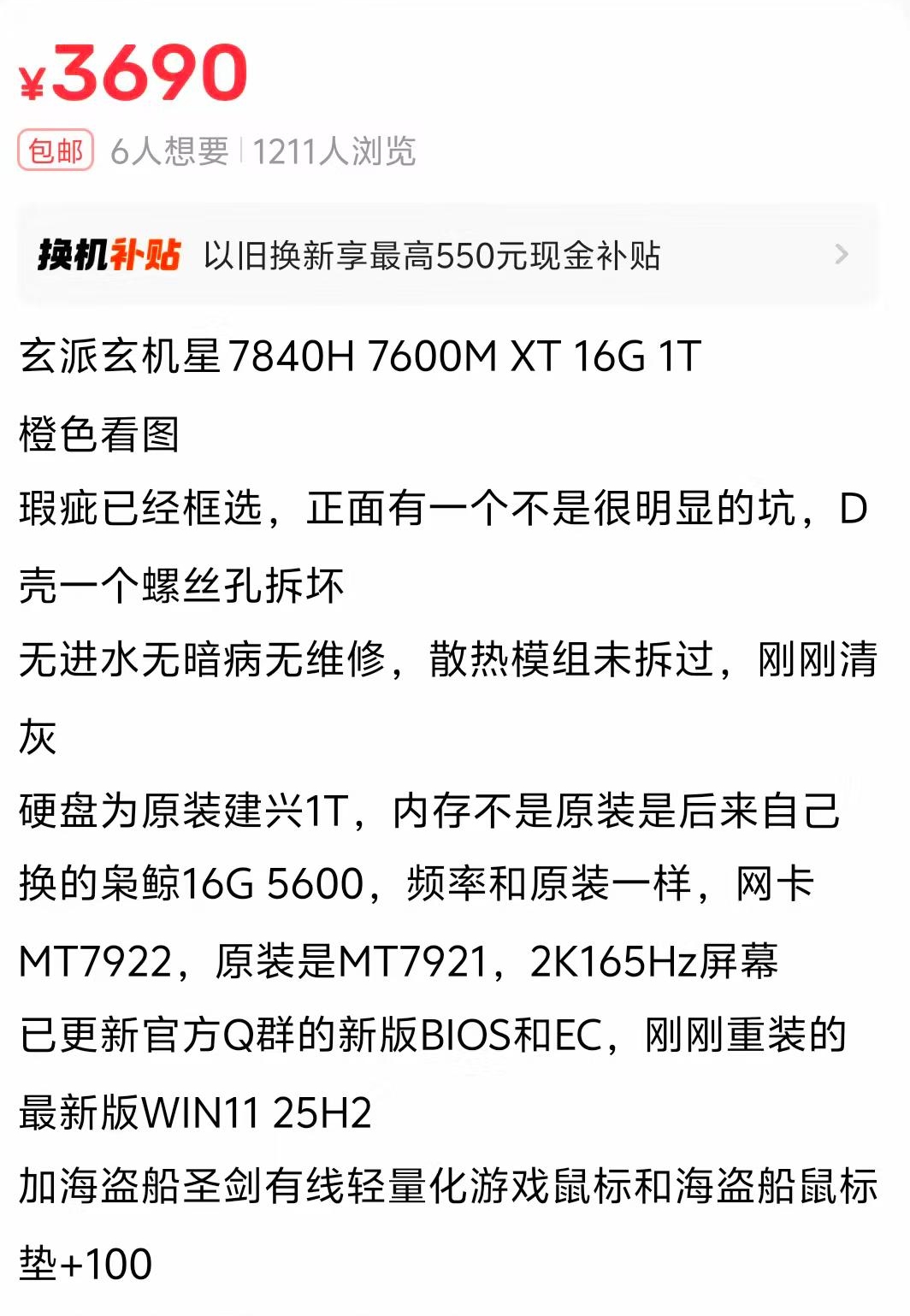The width and height of the screenshot is (910, 1316).
Task: Open the 换机补贴 trade-in subsidy banner
Action: coord(446,255)
